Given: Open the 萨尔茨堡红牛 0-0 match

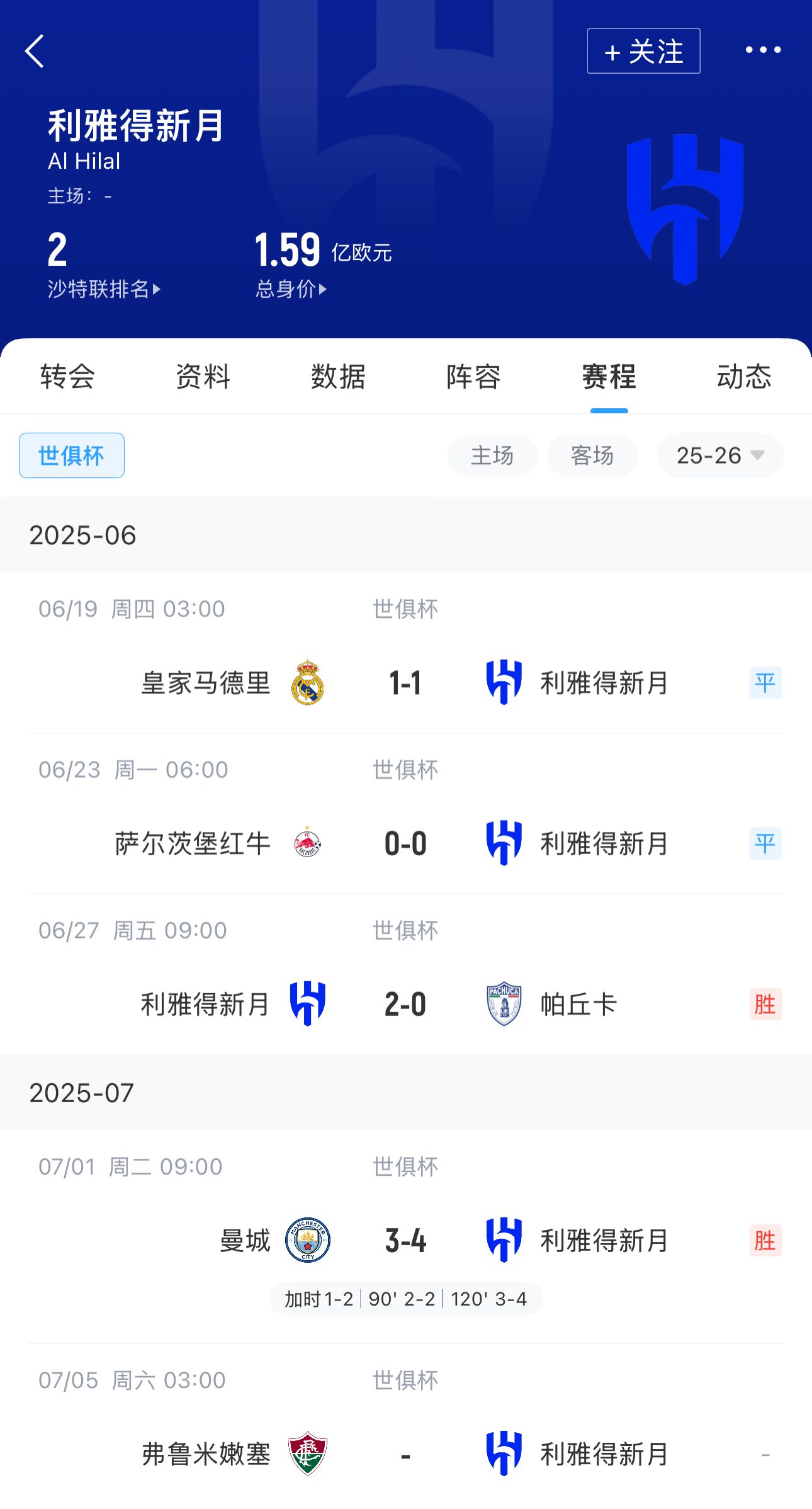Looking at the screenshot, I should pyautogui.click(x=405, y=844).
